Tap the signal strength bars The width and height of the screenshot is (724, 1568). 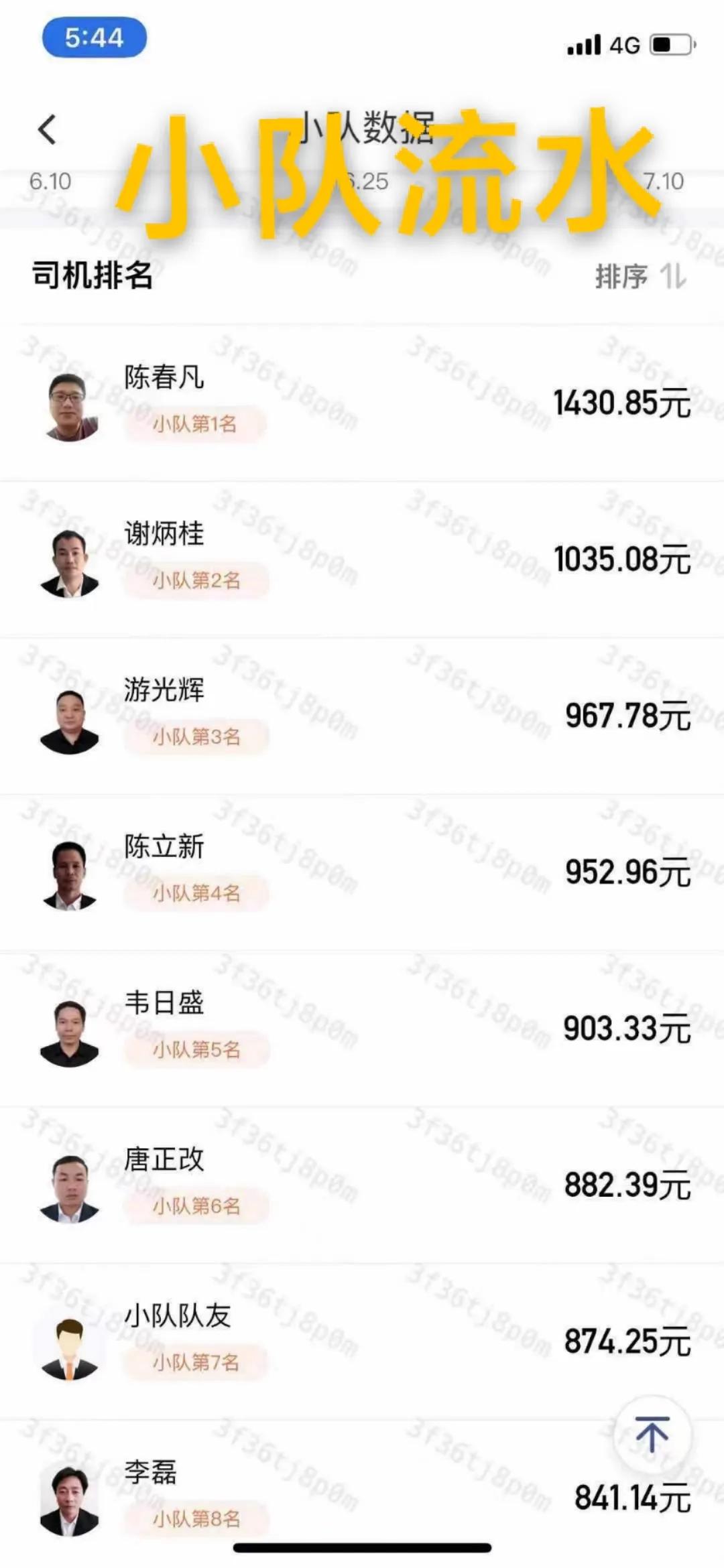point(583,44)
